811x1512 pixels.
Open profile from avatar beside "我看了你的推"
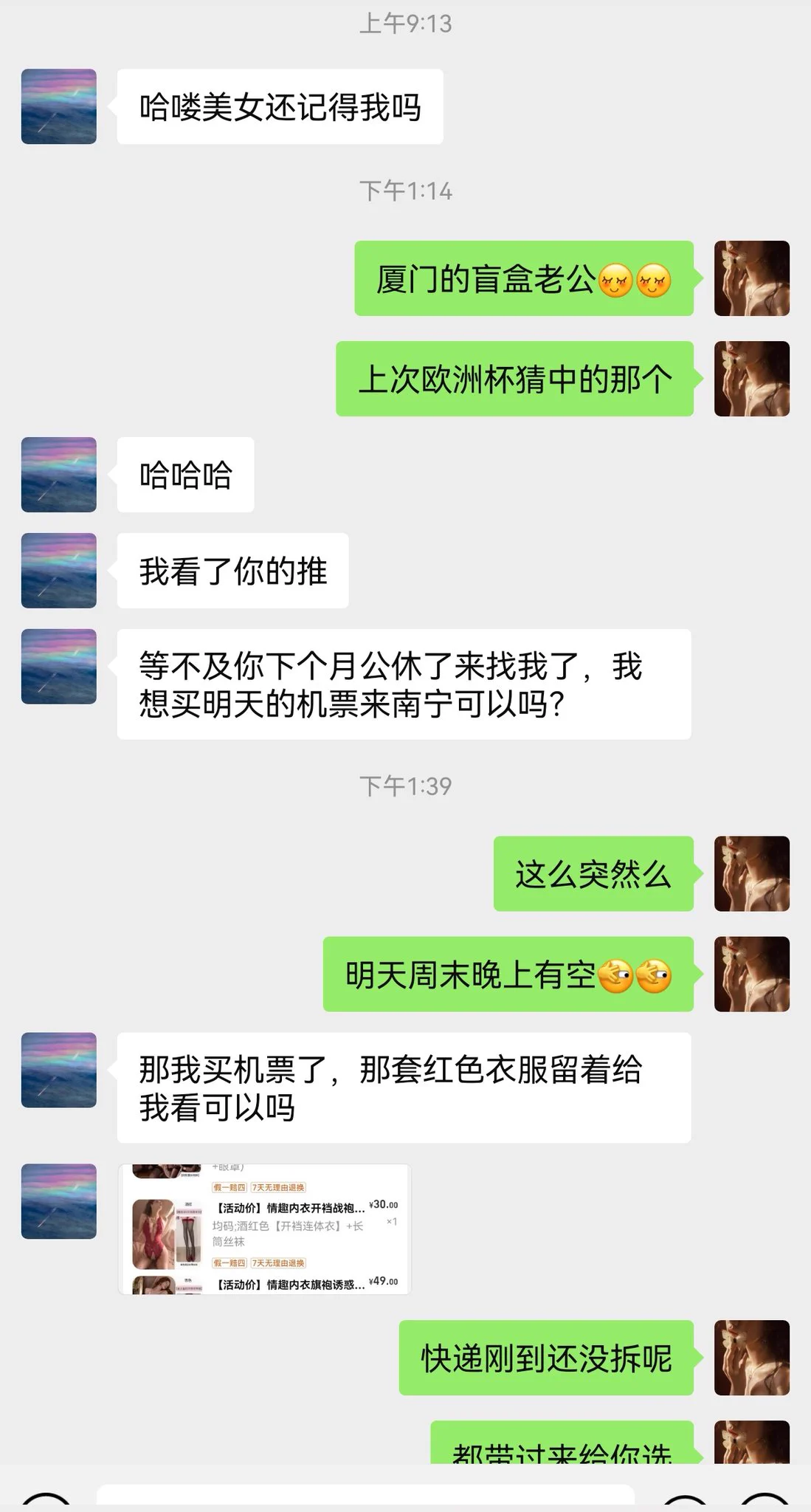(59, 571)
